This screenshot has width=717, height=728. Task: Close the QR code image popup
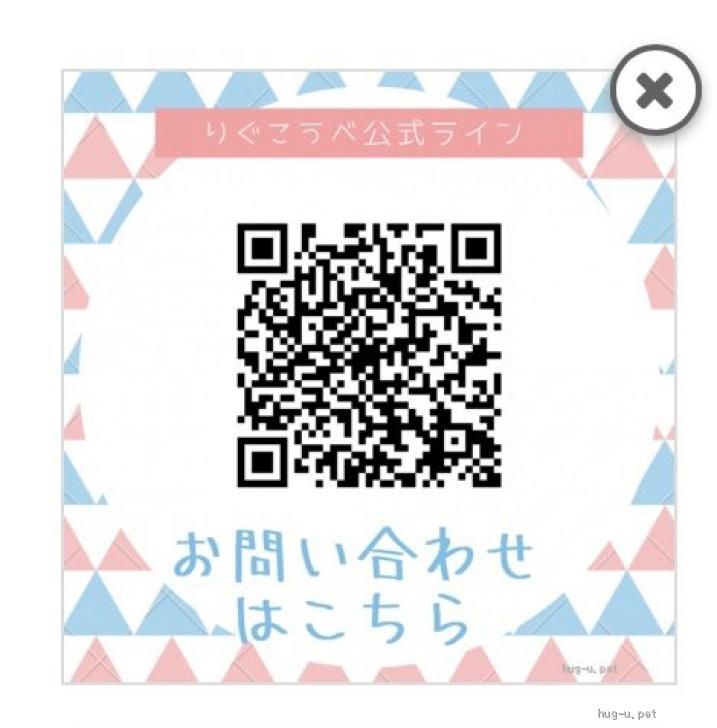(655, 92)
